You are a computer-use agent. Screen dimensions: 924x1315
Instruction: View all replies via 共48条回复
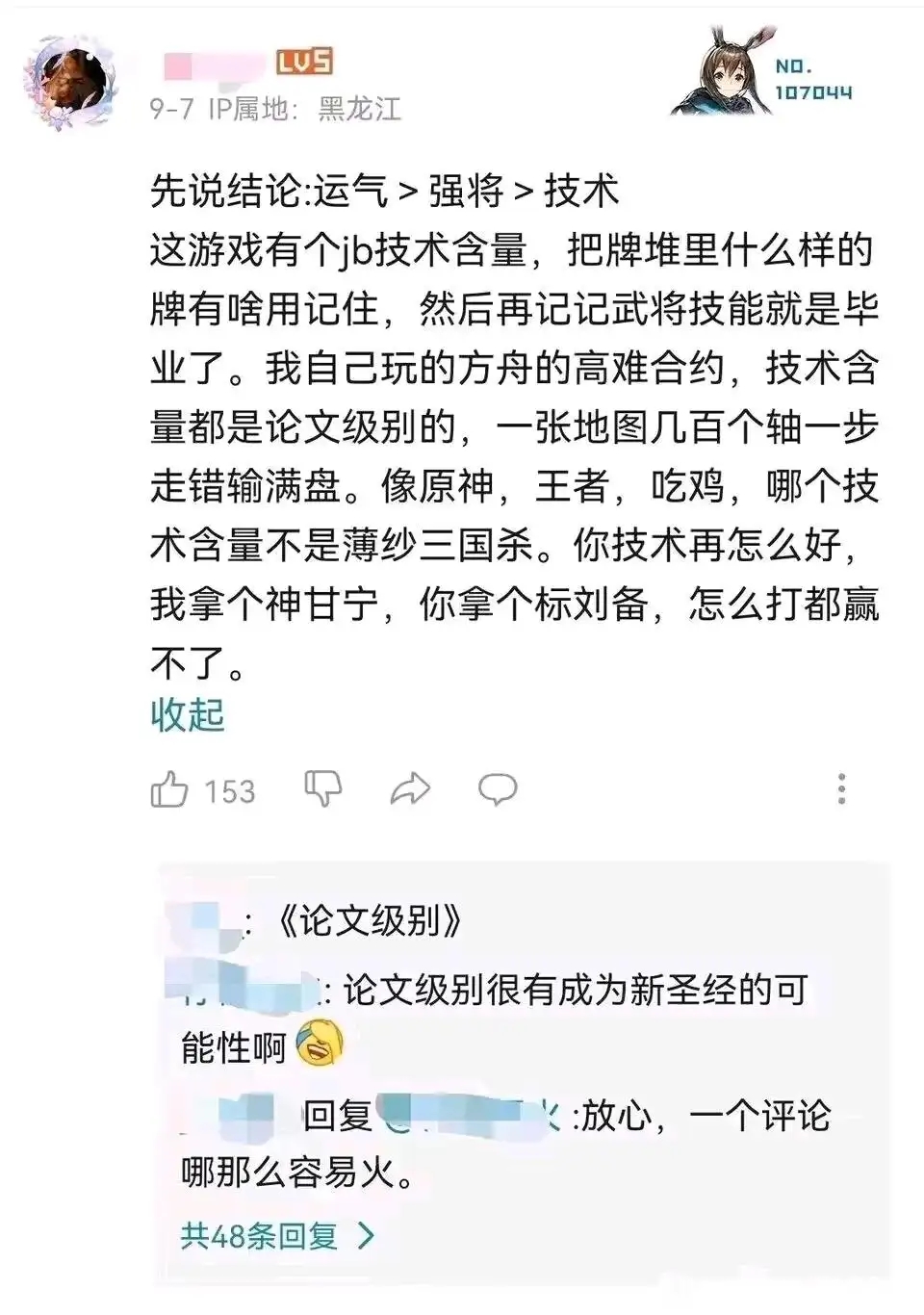point(276,1235)
